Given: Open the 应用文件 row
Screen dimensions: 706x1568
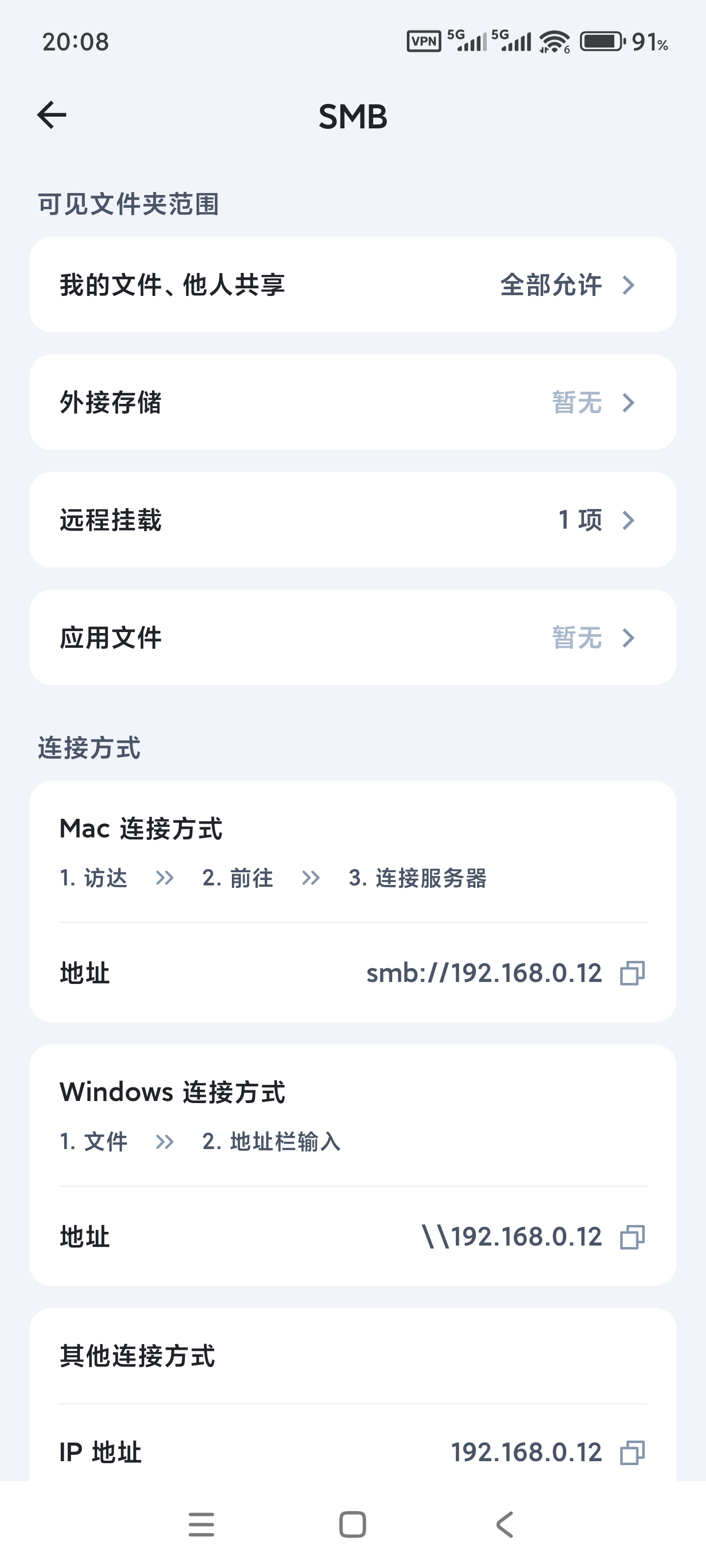Looking at the screenshot, I should click(x=352, y=637).
